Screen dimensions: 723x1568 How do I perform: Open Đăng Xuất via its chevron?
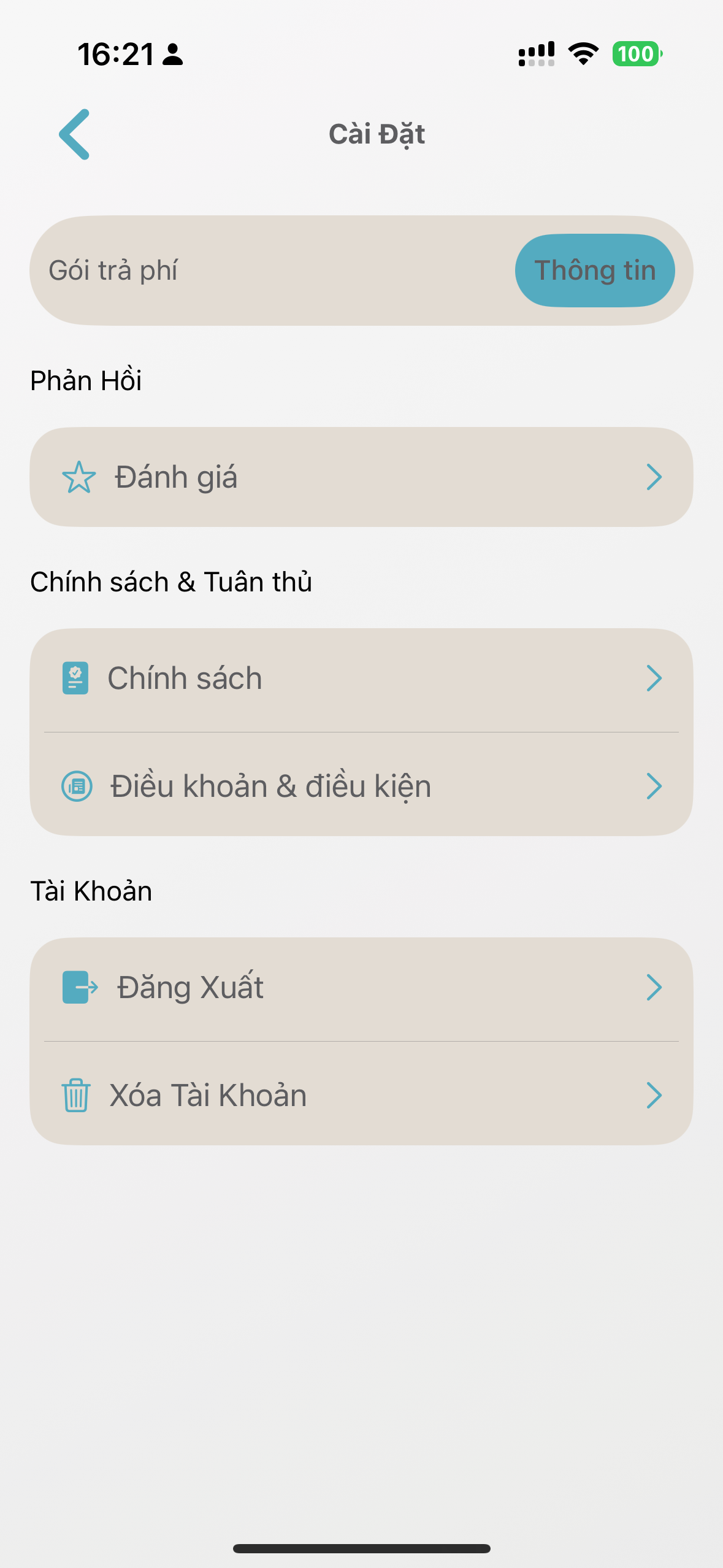656,986
